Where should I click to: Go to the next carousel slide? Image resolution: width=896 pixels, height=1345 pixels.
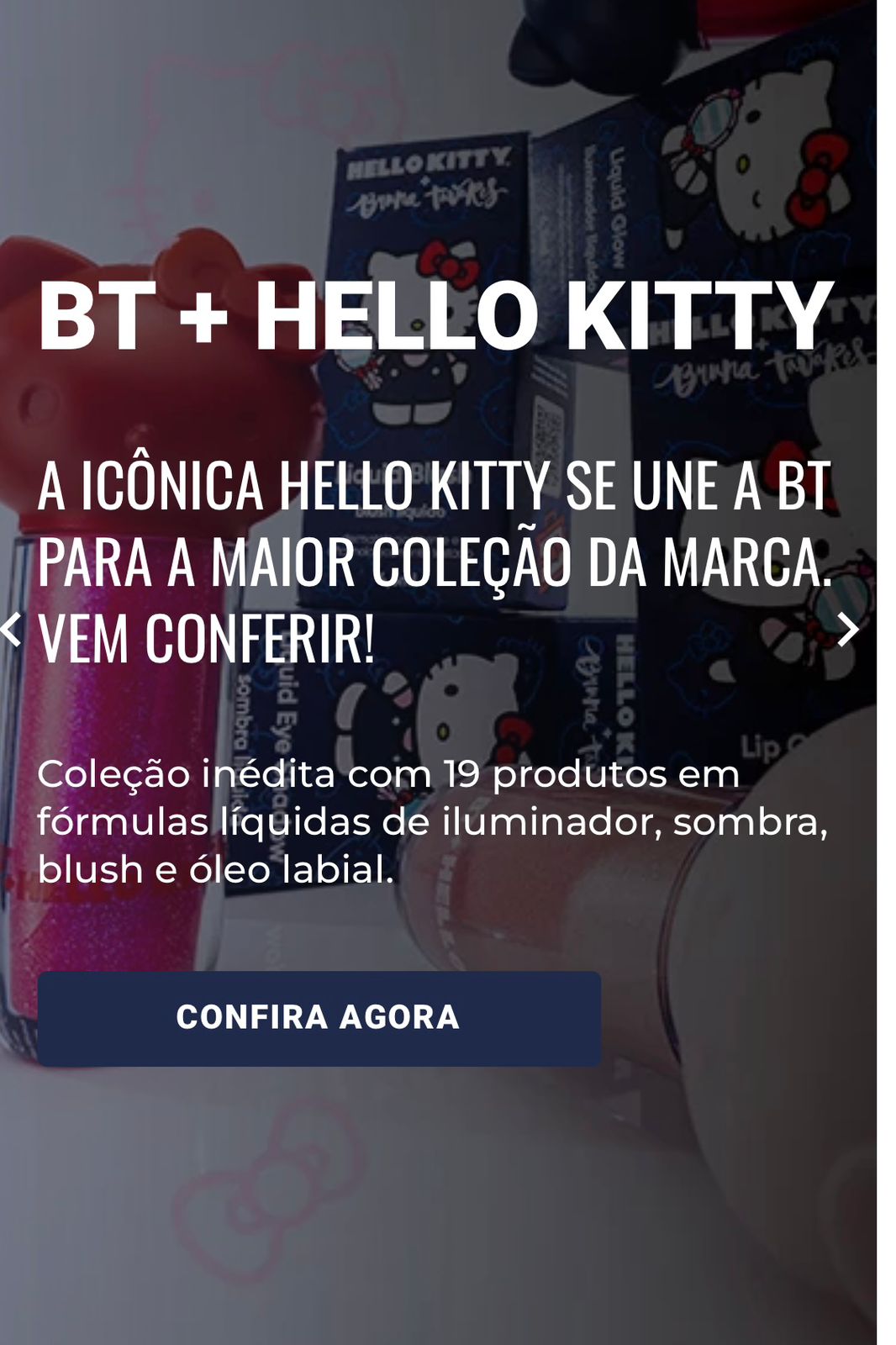848,629
